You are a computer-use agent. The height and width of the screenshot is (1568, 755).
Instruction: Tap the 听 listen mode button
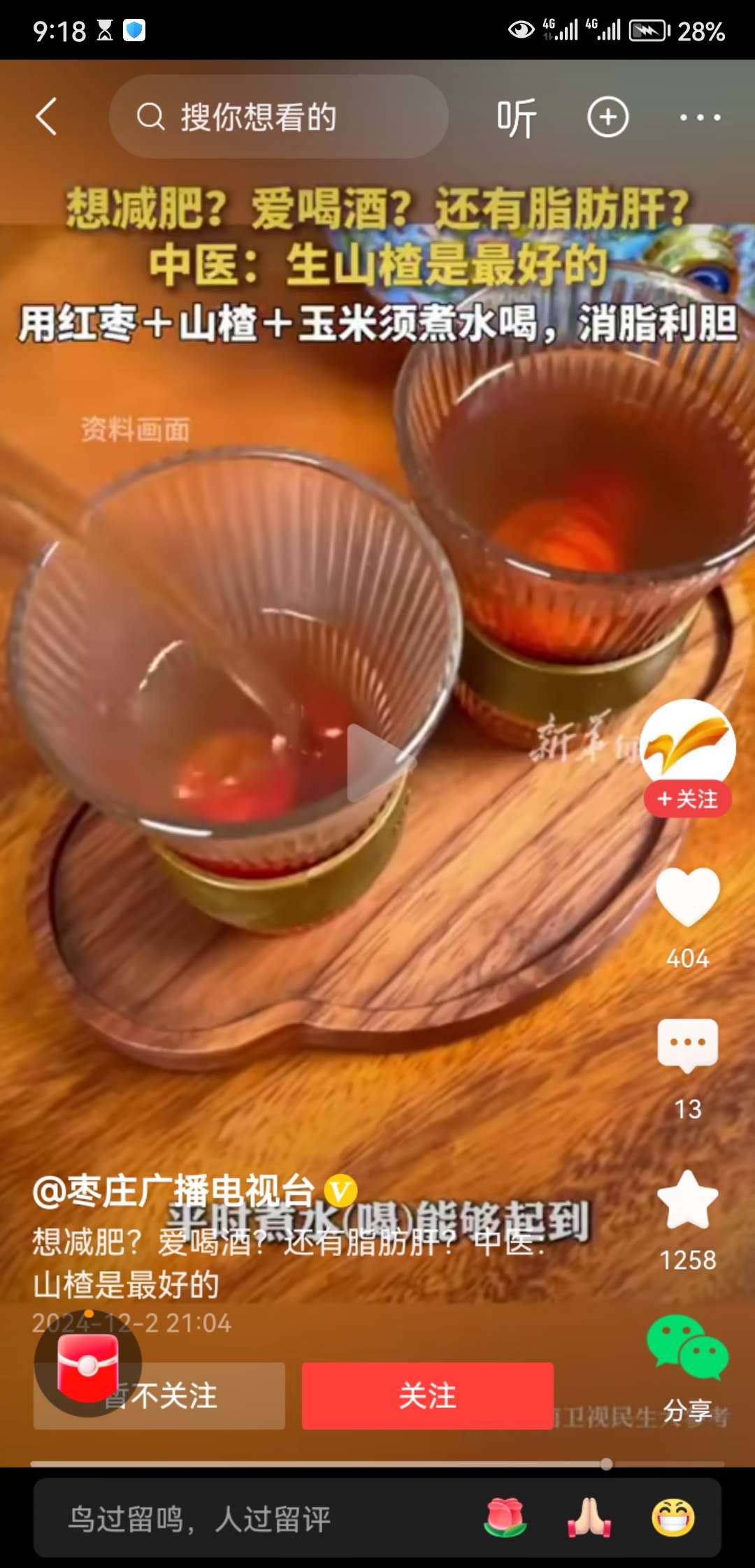point(516,117)
